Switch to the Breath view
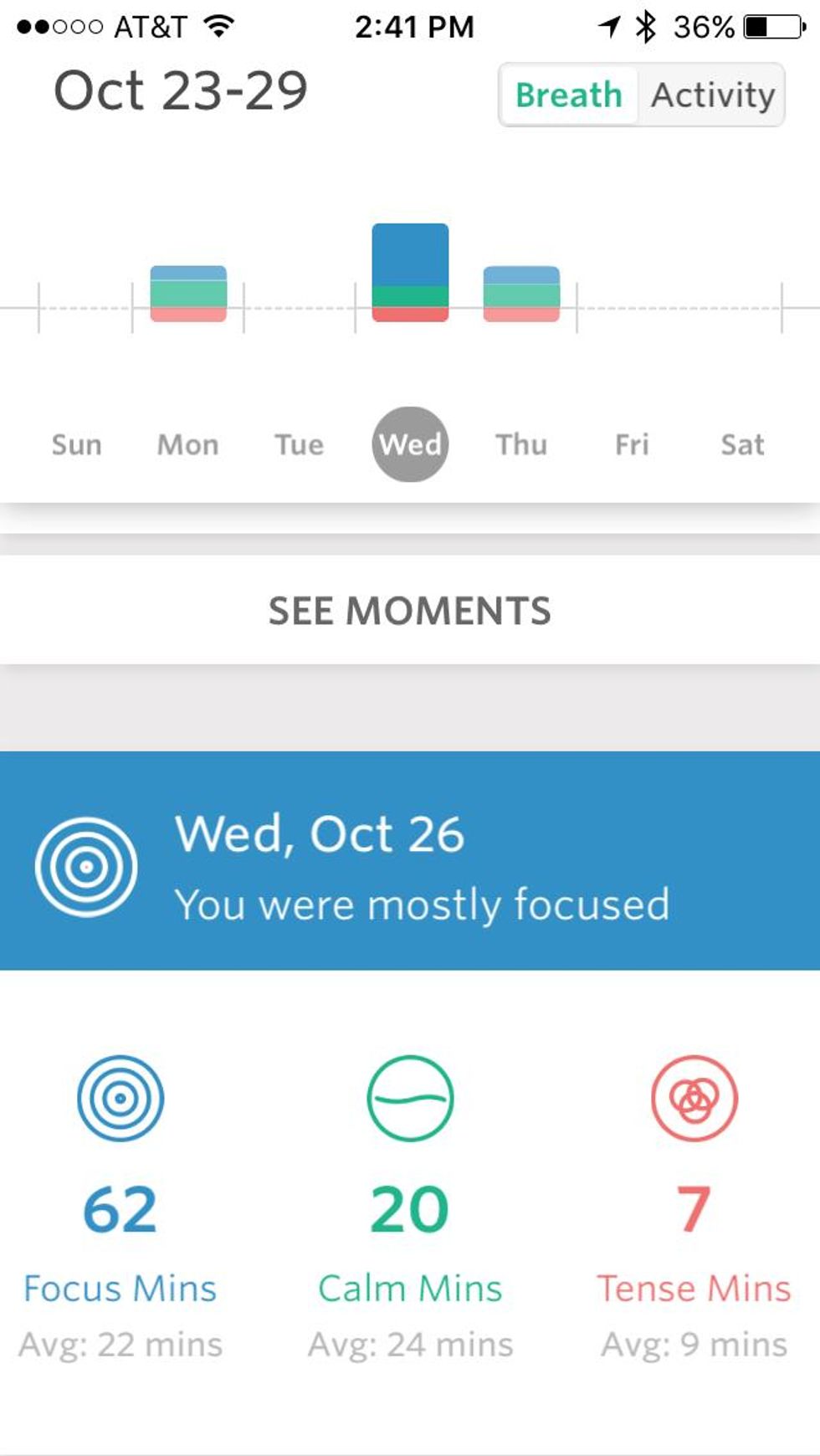Image resolution: width=820 pixels, height=1456 pixels. [569, 95]
